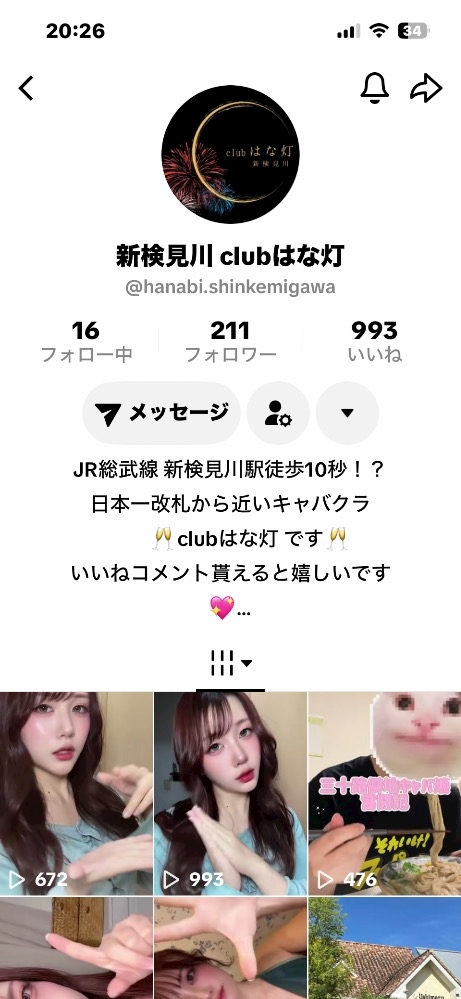461x999 pixels.
Task: Tap the メッセージ button
Action: pos(162,413)
